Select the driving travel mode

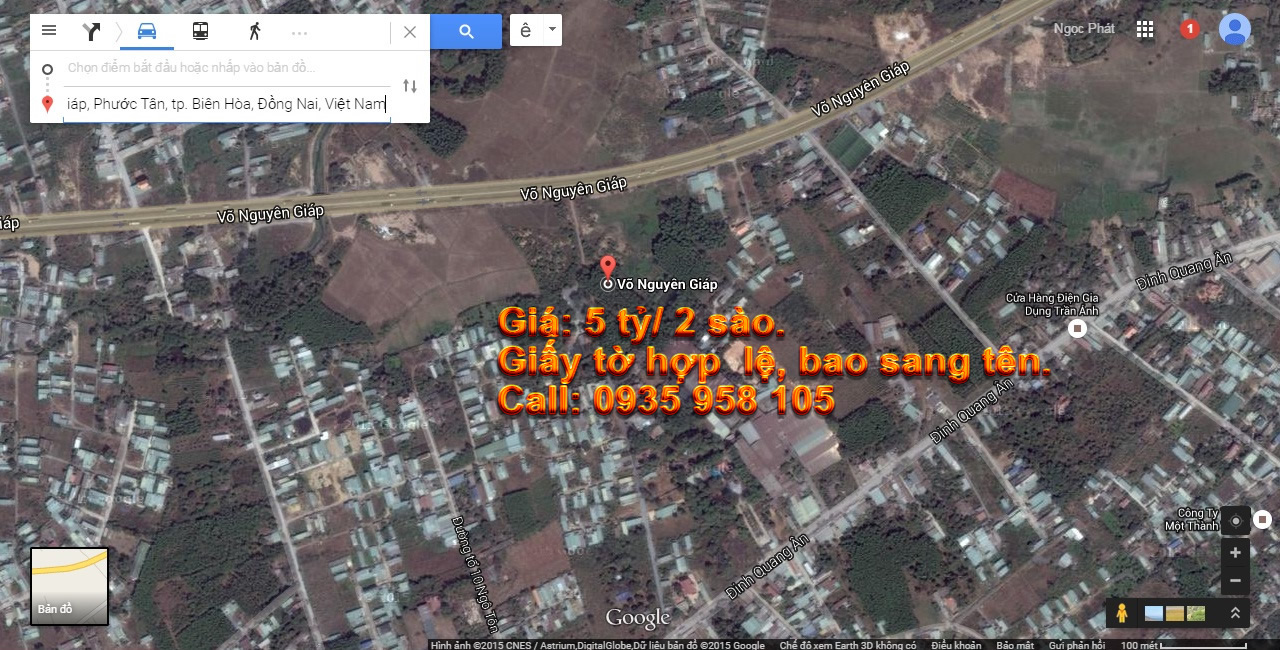tap(146, 31)
